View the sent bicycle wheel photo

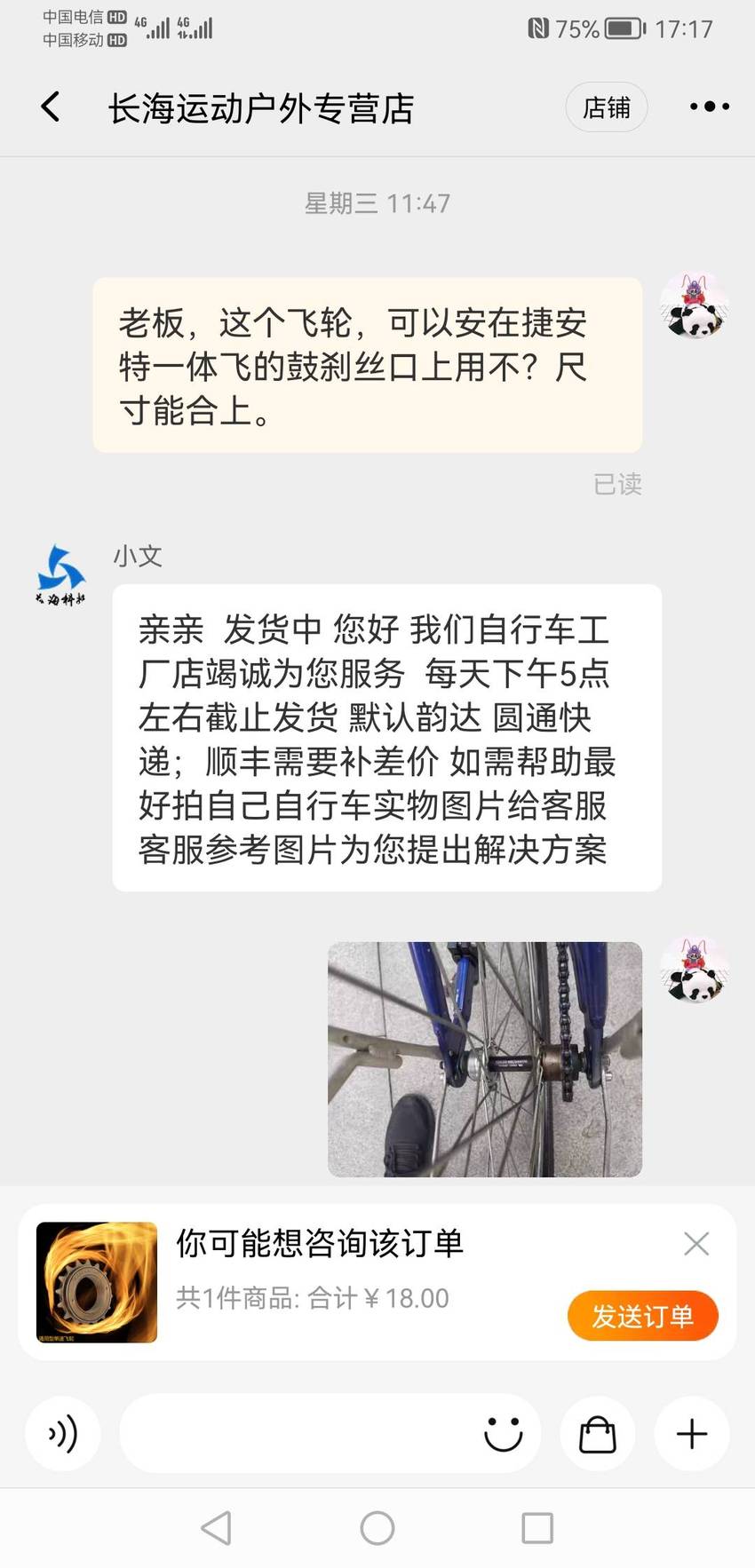pyautogui.click(x=485, y=1059)
